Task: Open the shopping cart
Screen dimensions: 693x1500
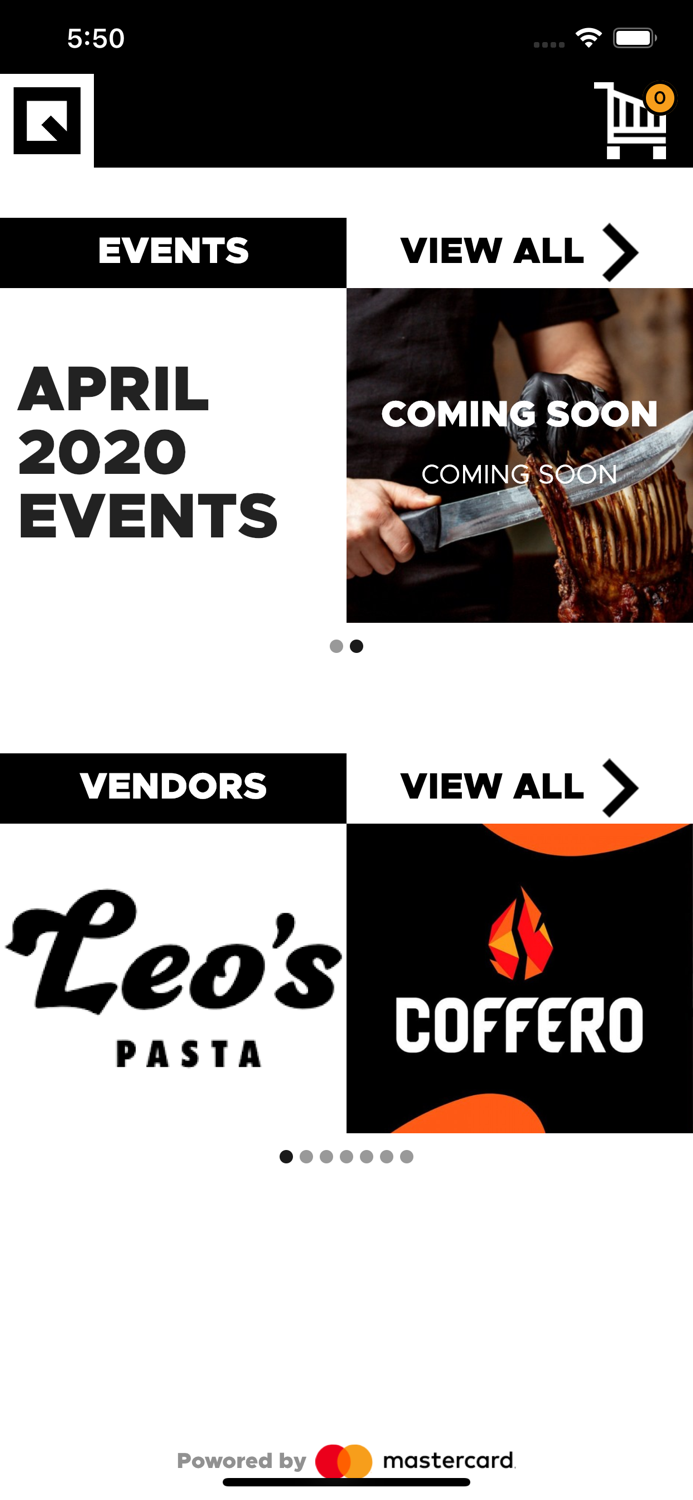Action: point(635,121)
